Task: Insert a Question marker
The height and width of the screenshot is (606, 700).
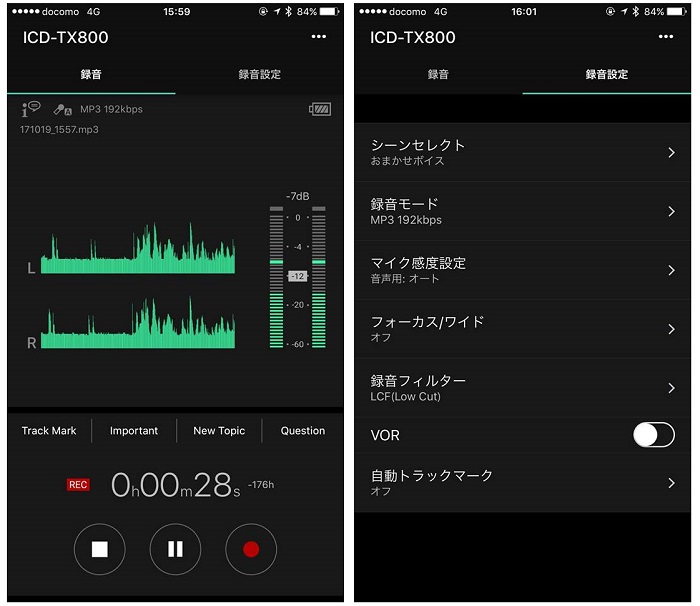Action: (x=302, y=431)
